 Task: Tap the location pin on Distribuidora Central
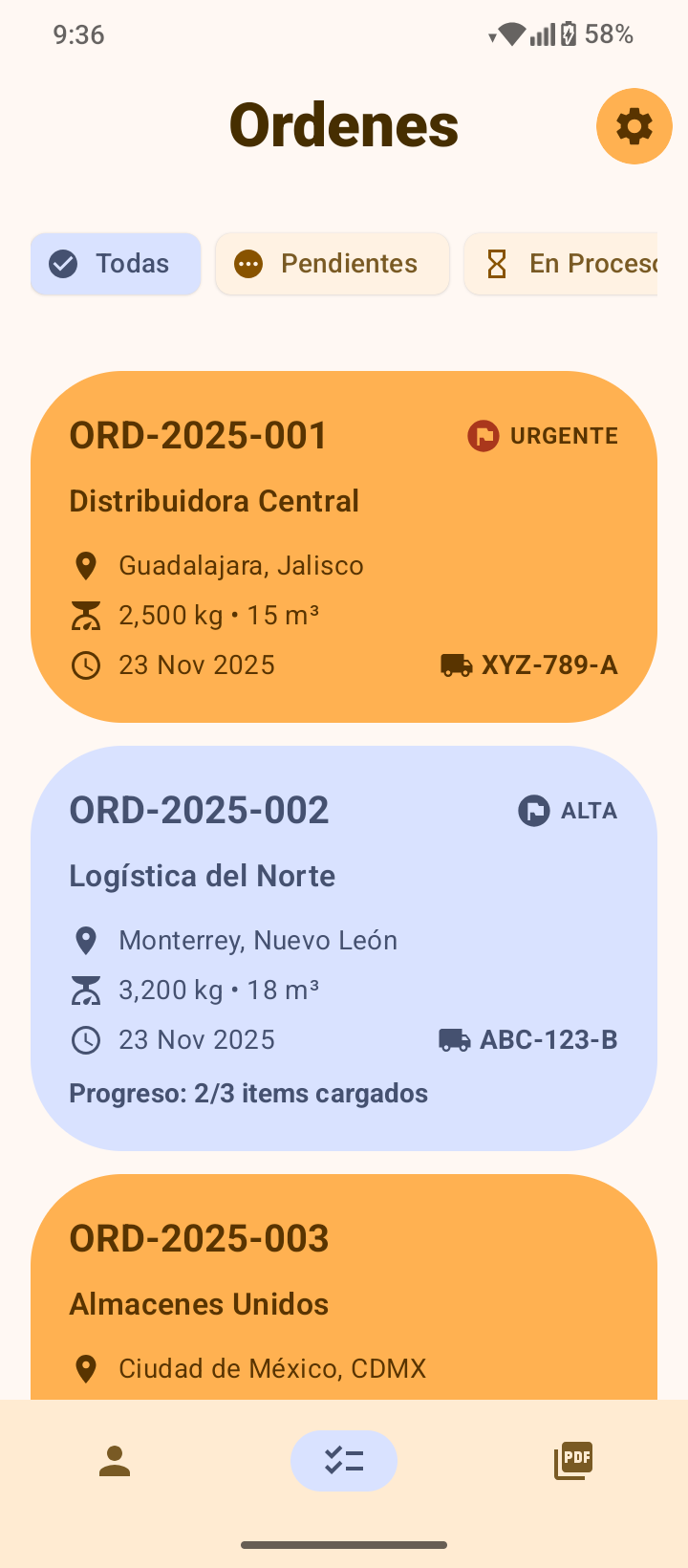[x=85, y=565]
